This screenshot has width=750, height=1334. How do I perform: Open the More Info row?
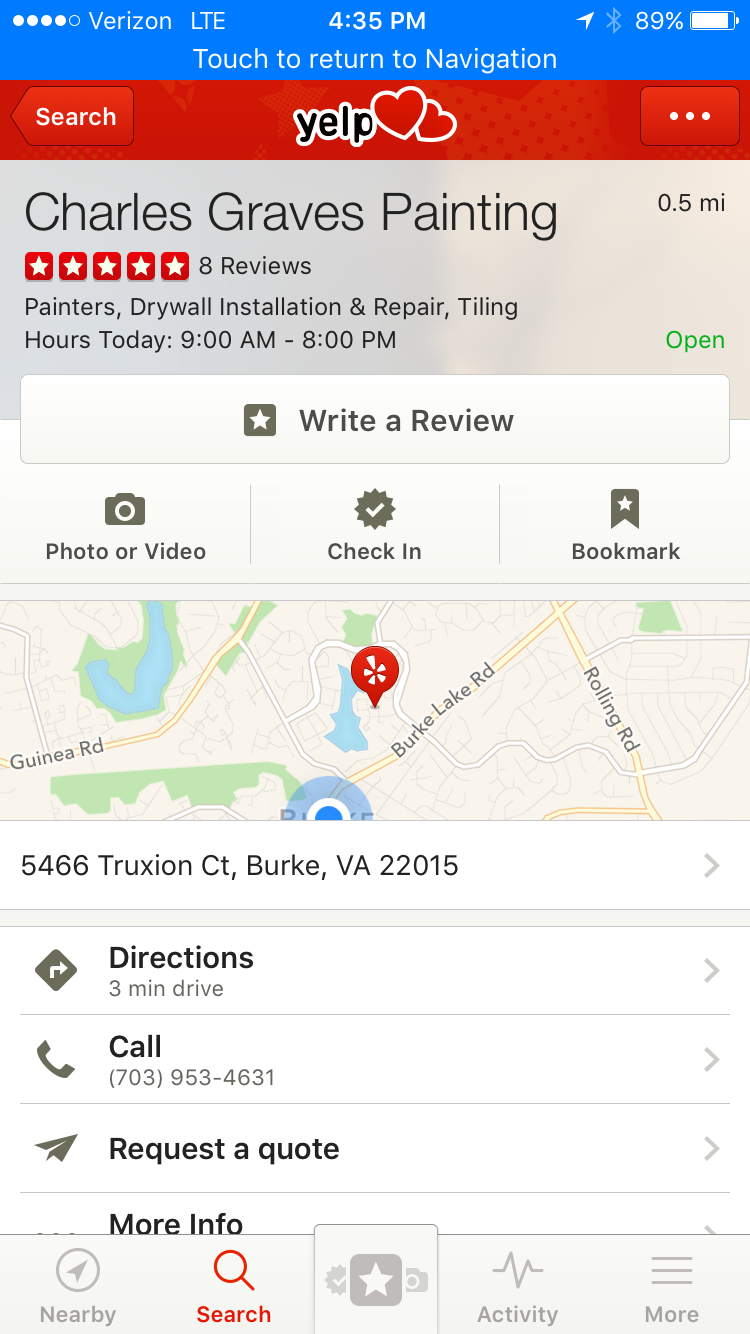pos(375,1214)
